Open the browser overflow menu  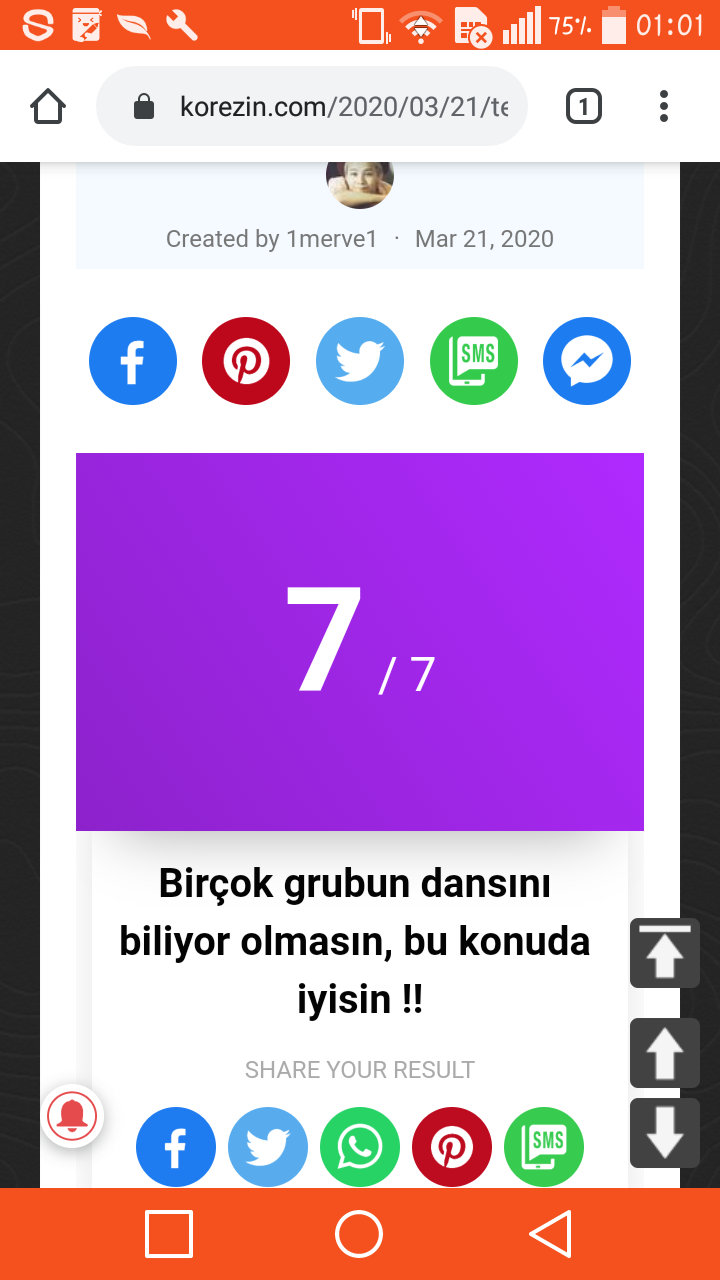pos(664,106)
